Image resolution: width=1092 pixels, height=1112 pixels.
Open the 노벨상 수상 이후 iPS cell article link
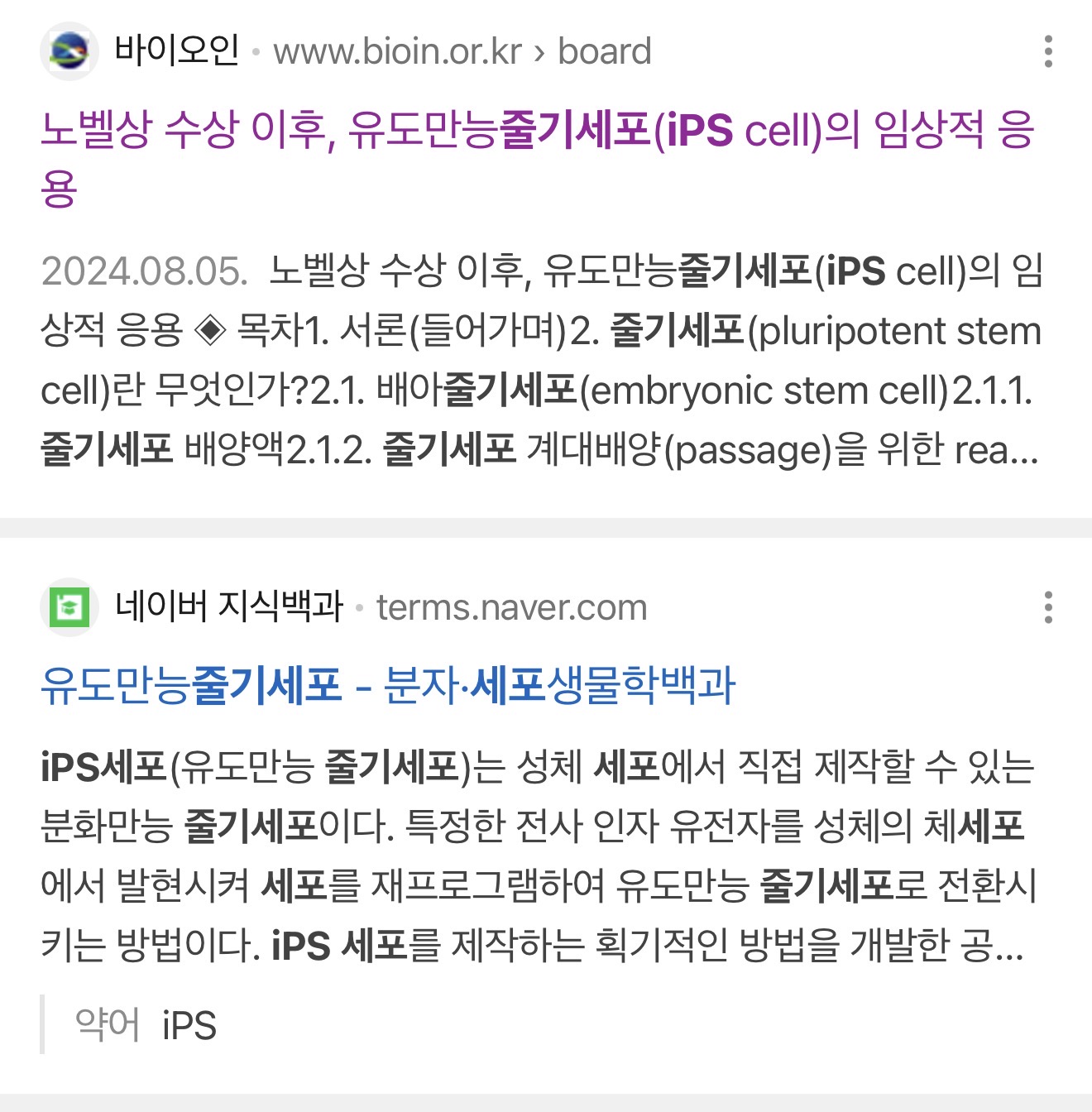tap(538, 159)
